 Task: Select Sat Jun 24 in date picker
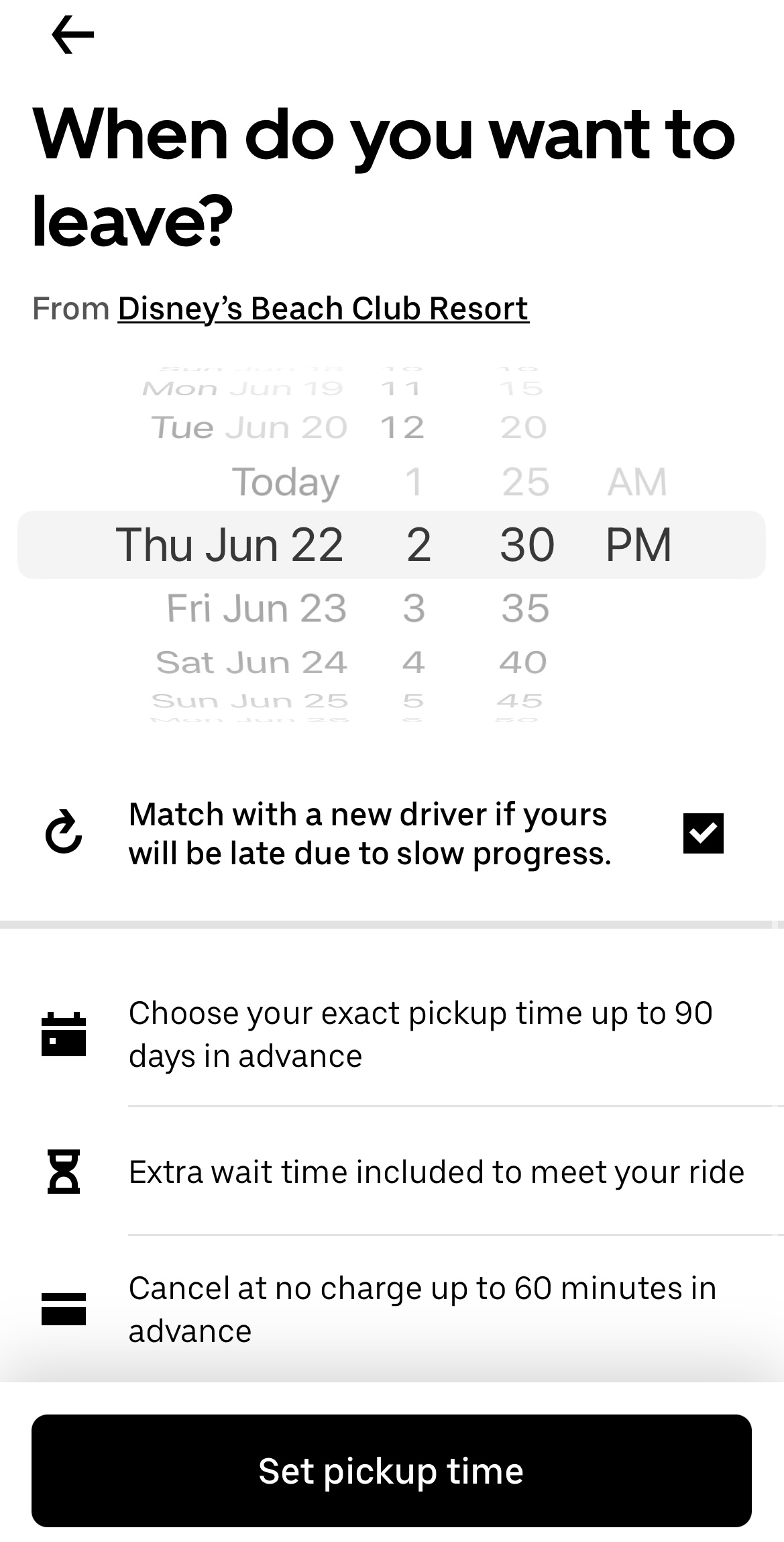[251, 662]
